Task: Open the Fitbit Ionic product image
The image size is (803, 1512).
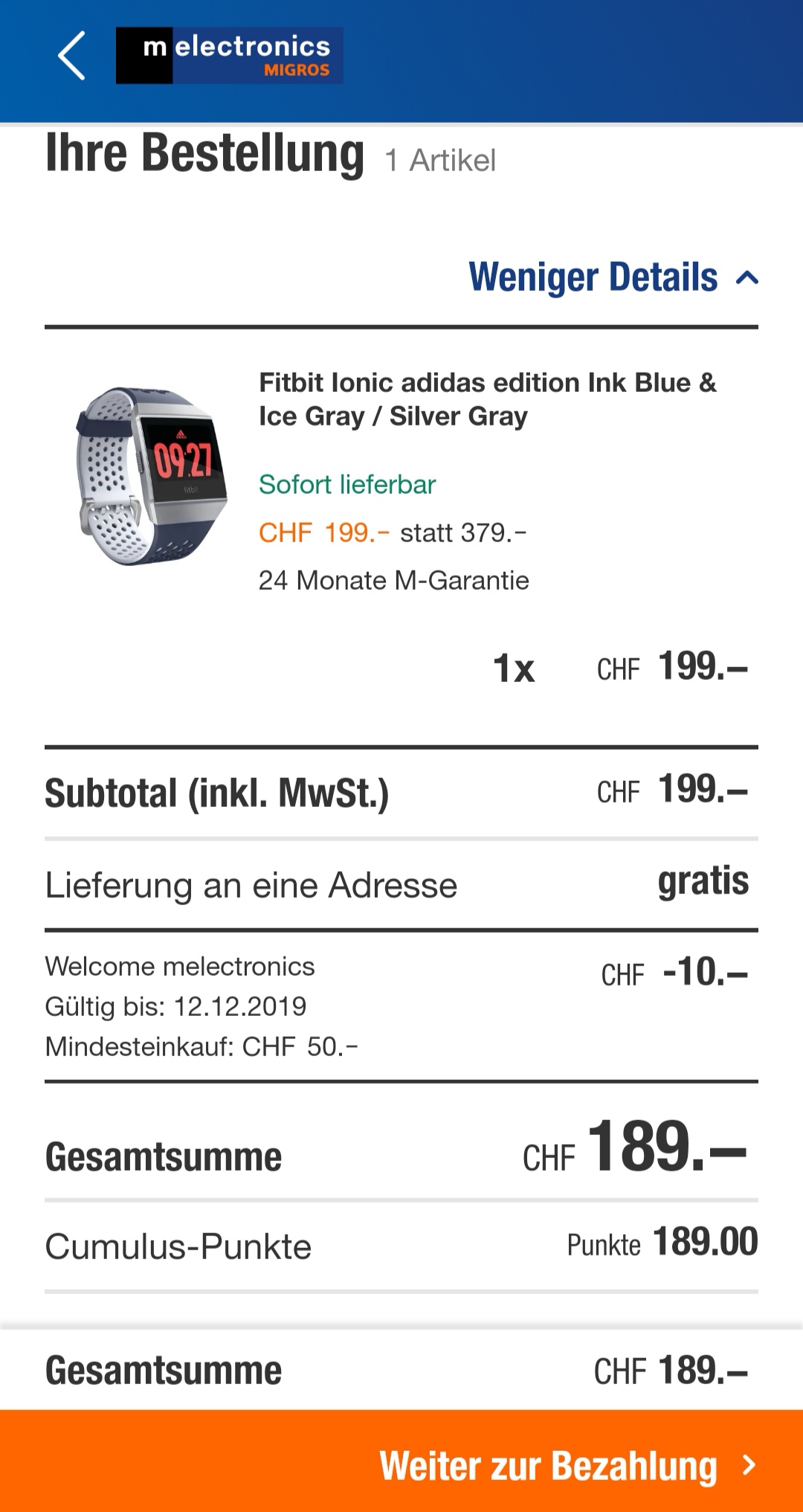Action: (152, 476)
